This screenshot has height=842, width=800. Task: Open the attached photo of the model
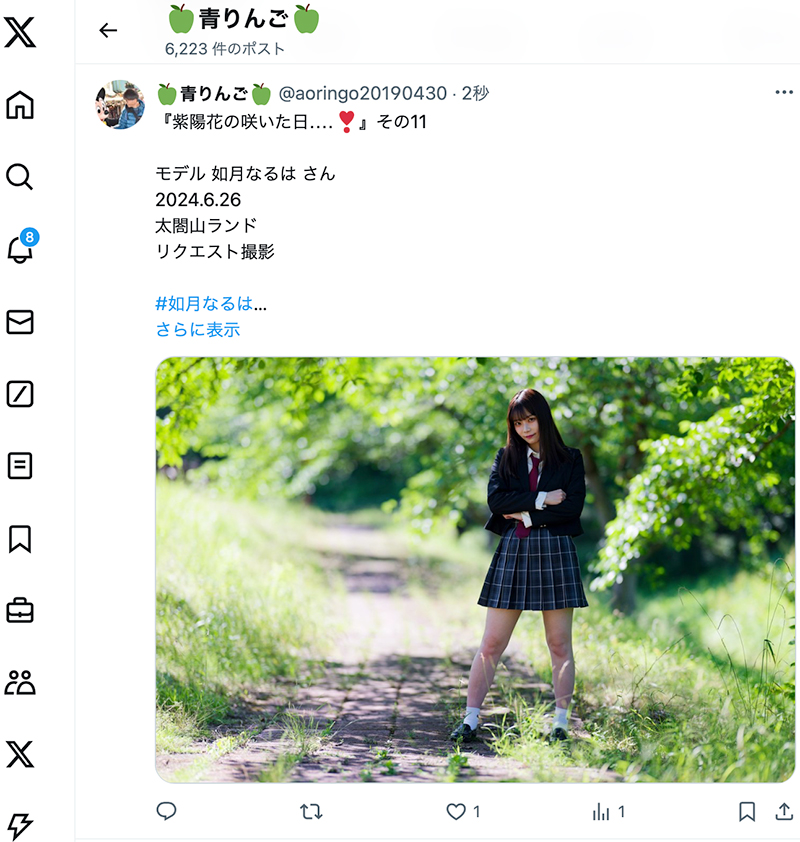point(475,569)
